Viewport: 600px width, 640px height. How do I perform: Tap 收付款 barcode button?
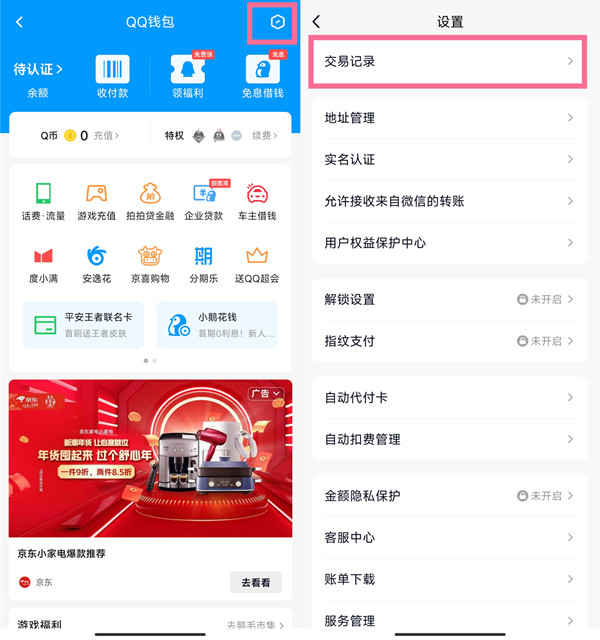[x=112, y=76]
